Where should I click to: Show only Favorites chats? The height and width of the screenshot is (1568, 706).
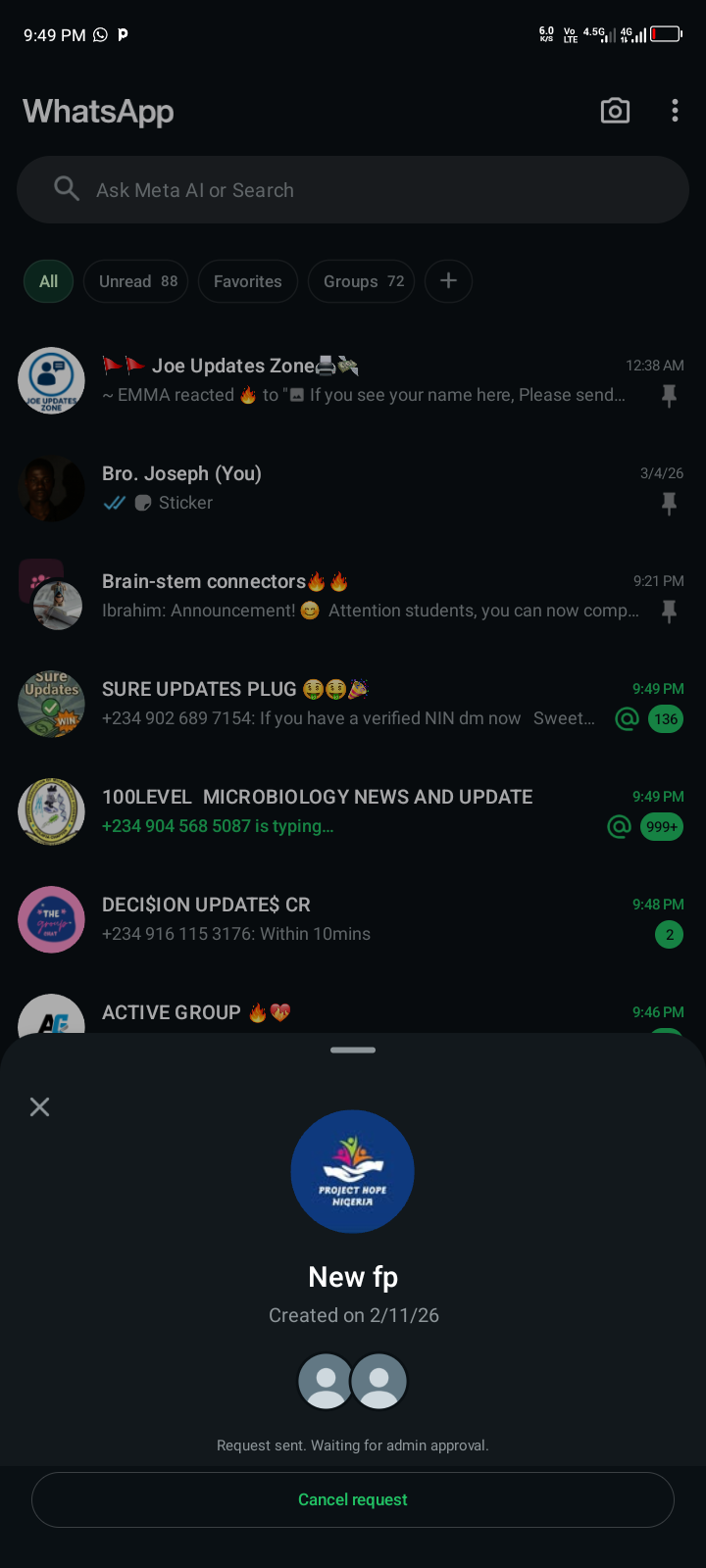[x=247, y=281]
